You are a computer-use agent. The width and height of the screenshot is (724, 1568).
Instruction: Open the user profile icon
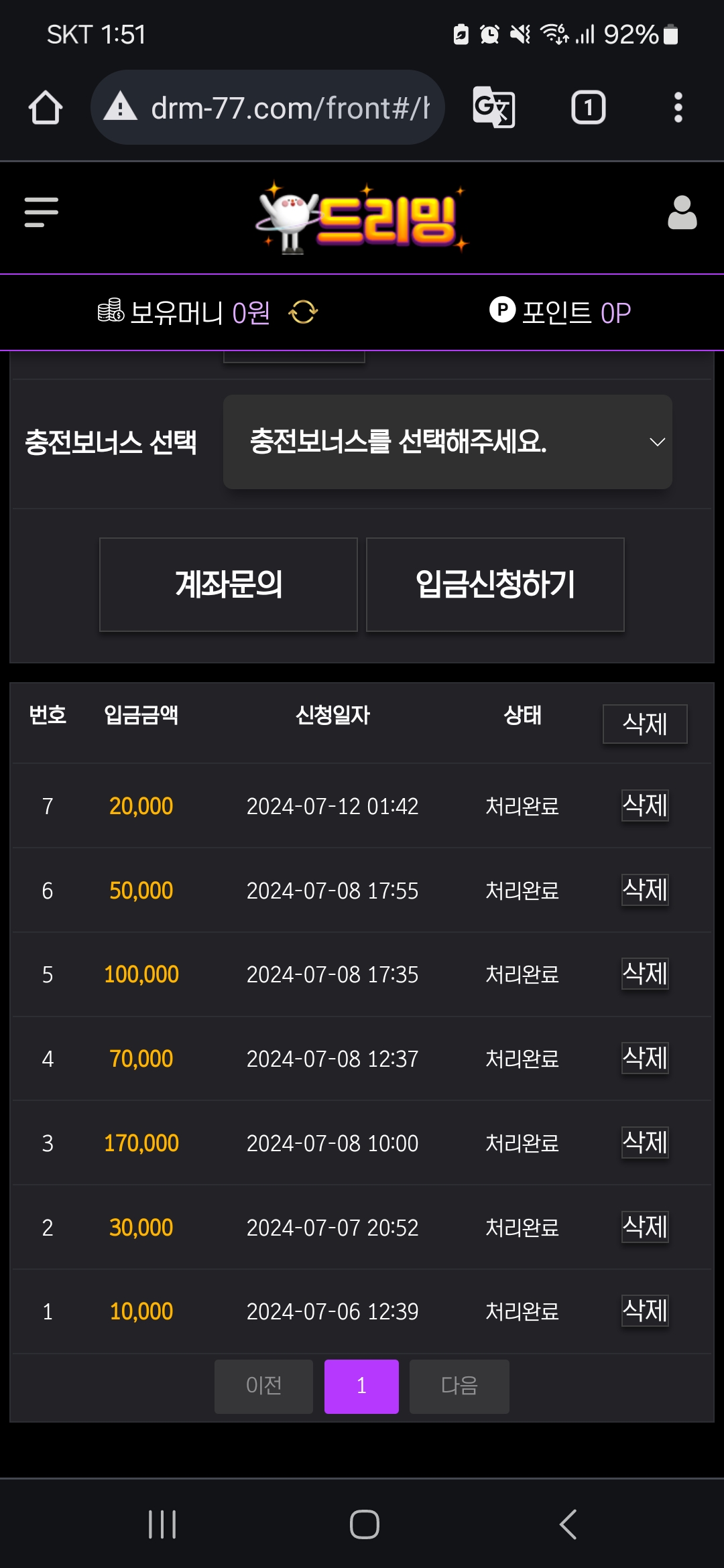(682, 213)
